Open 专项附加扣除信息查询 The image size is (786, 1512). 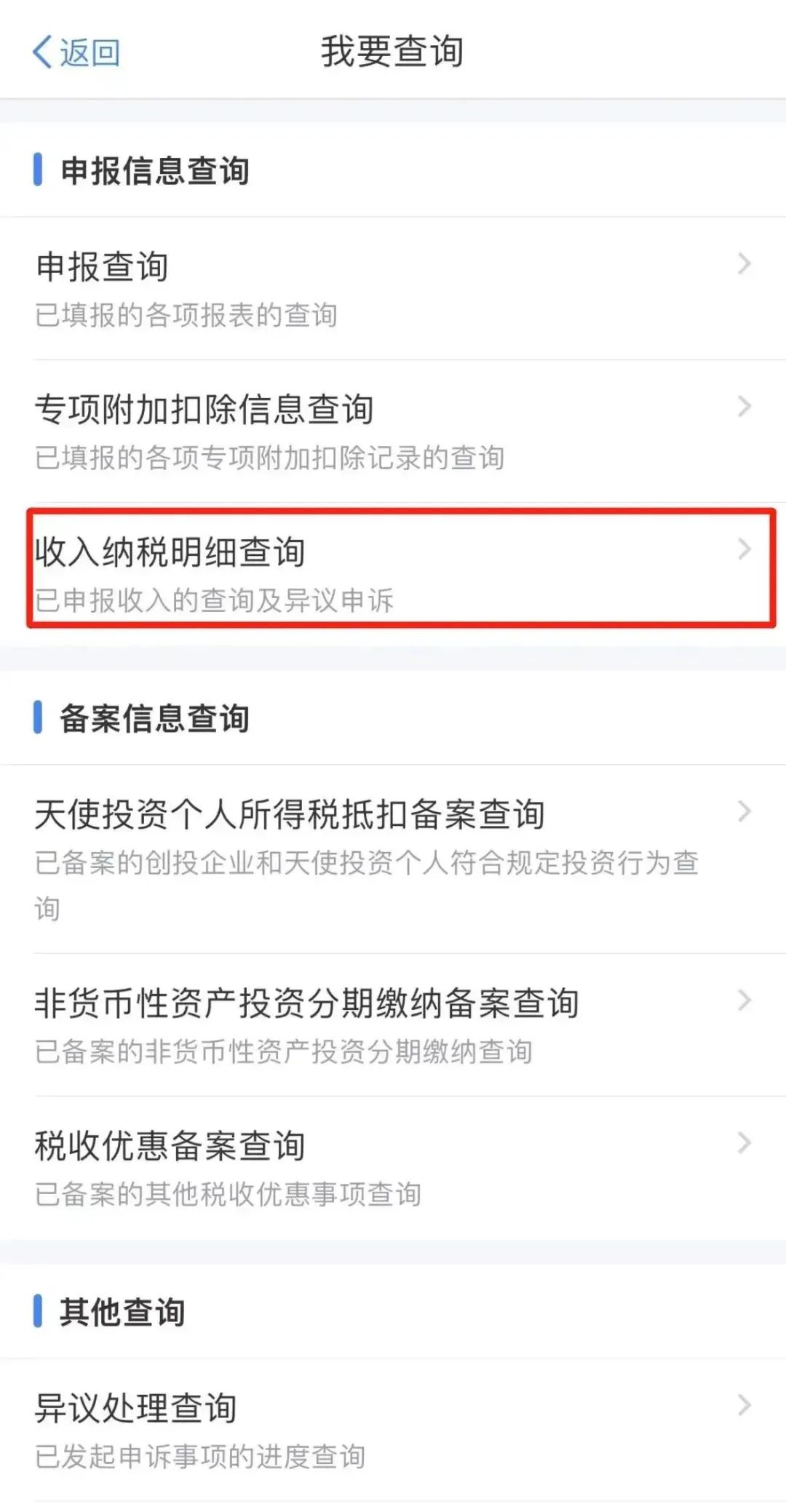tap(393, 431)
